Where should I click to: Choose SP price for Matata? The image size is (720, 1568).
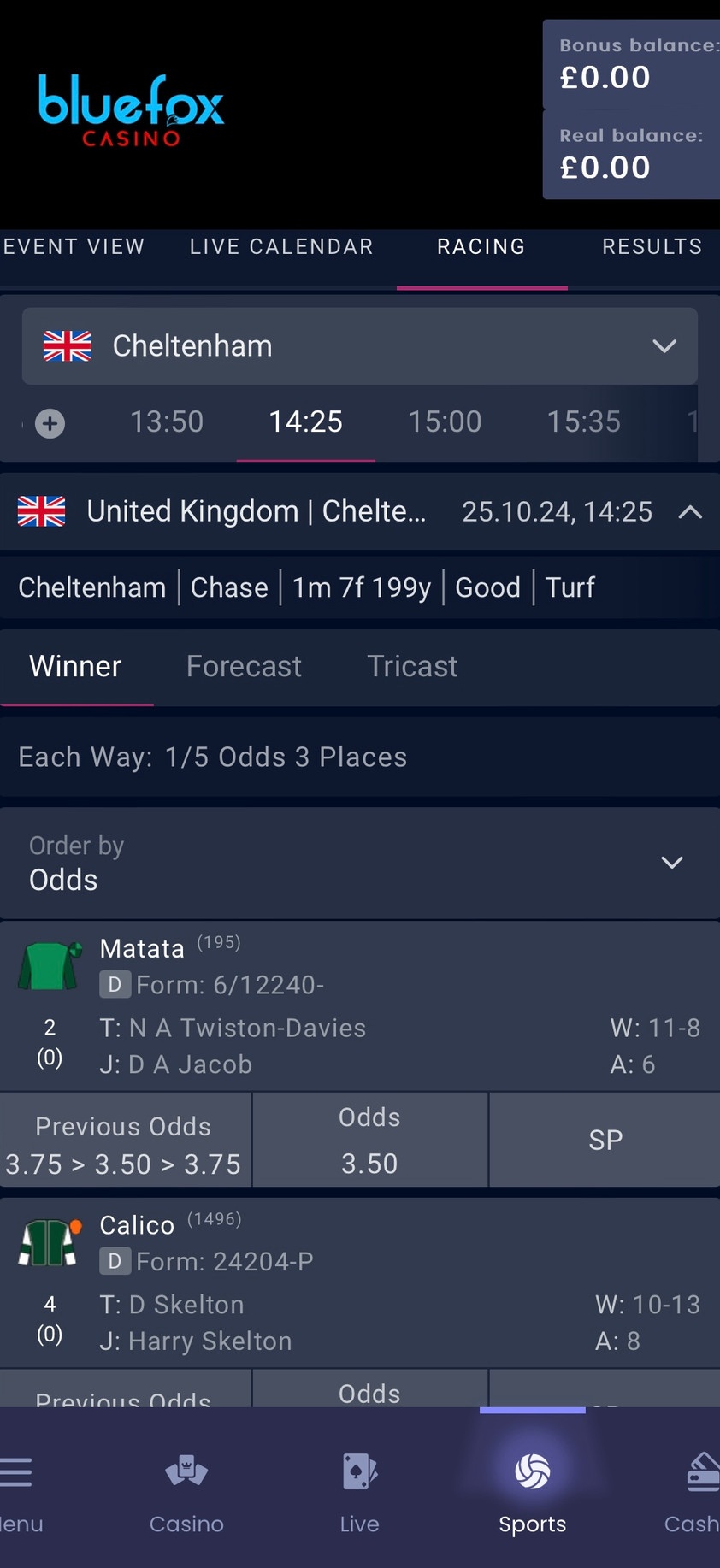[x=605, y=1140]
